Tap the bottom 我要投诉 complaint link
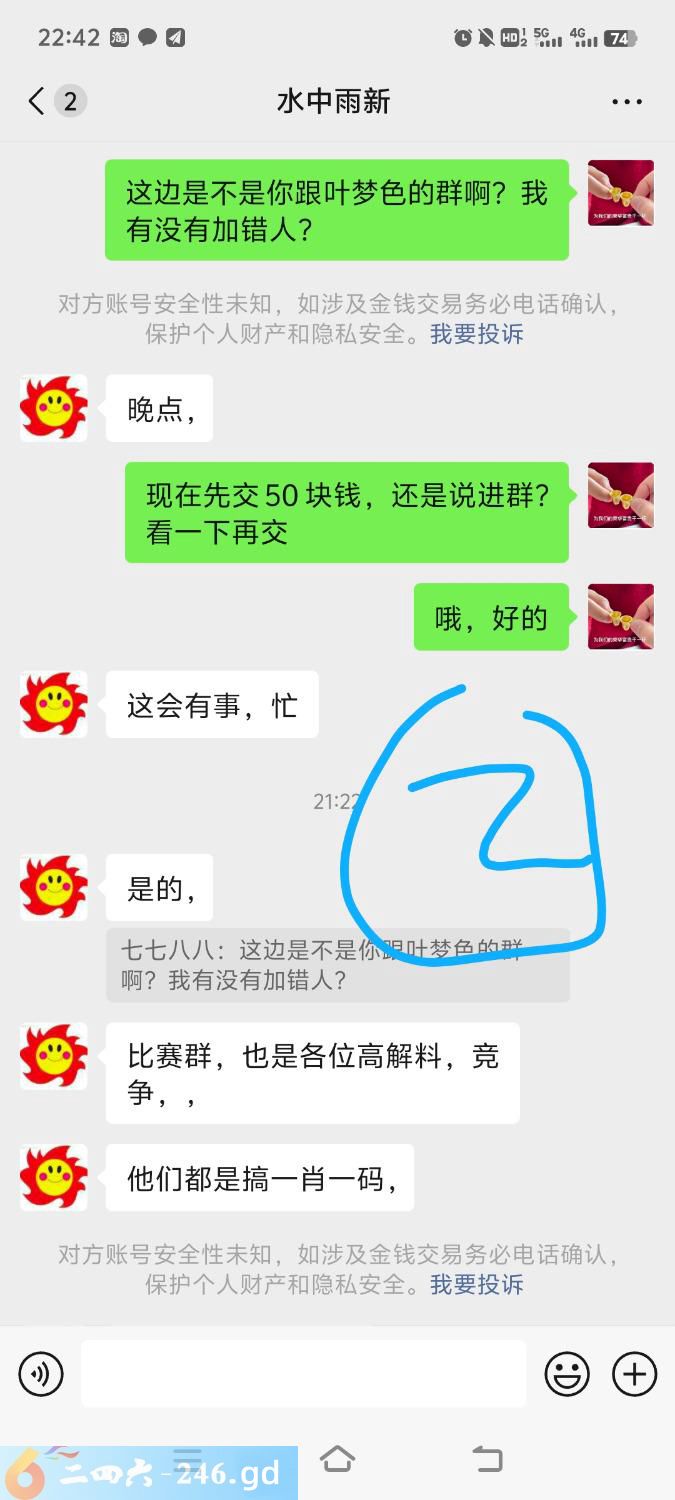Screen dimensions: 675x1500 [x=477, y=1284]
